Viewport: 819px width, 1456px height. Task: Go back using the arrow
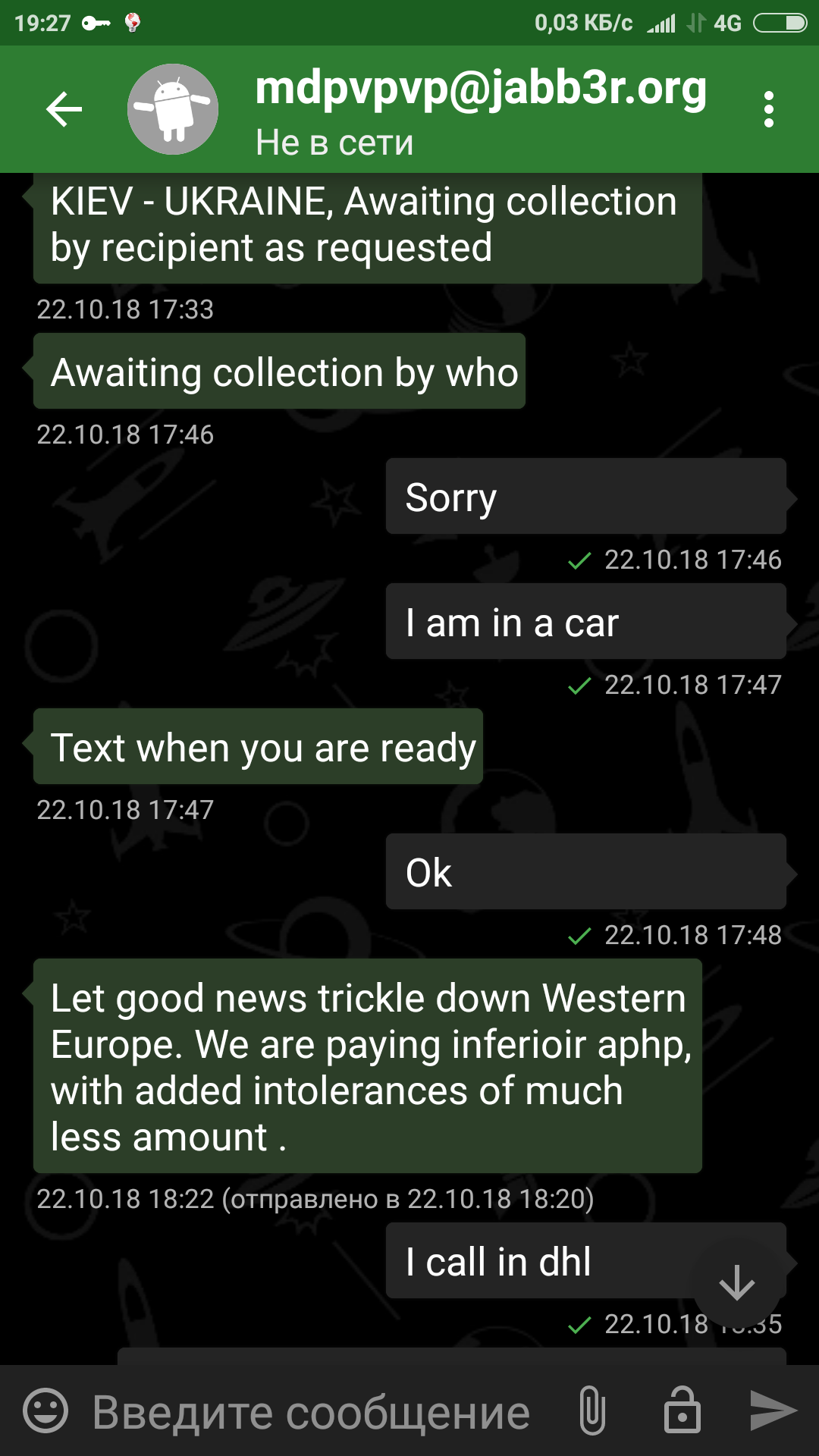[x=64, y=109]
